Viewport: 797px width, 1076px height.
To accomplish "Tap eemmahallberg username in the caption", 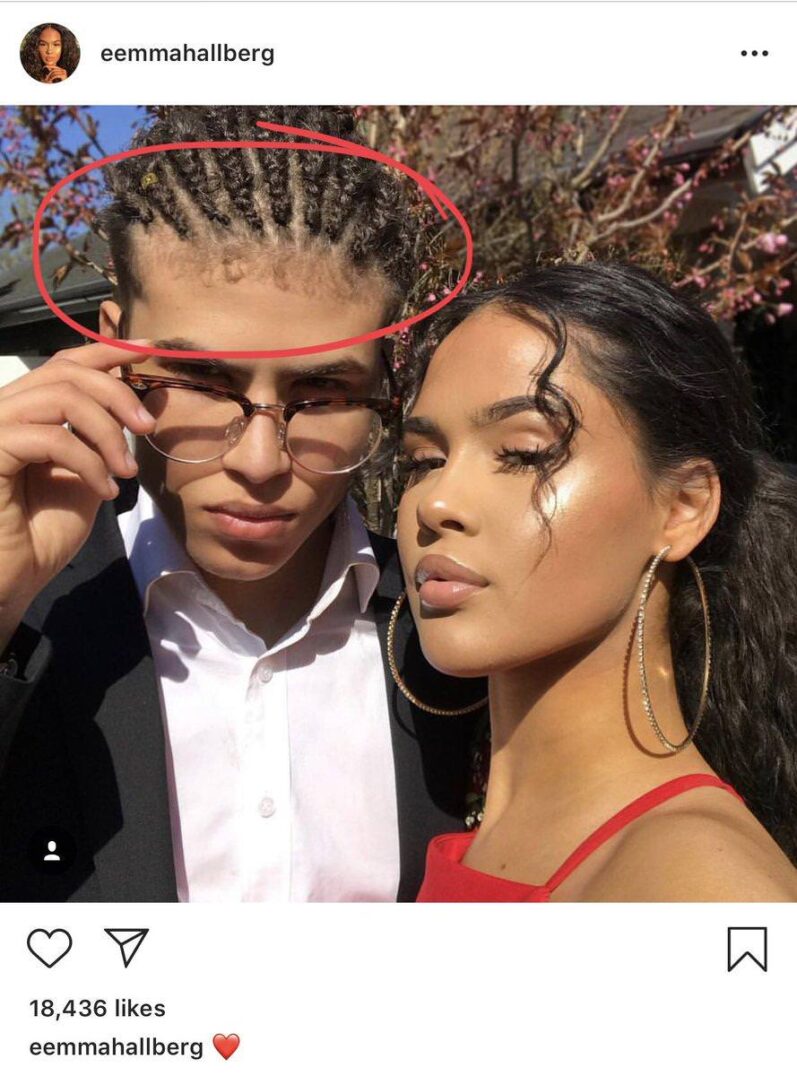I will pos(116,1047).
